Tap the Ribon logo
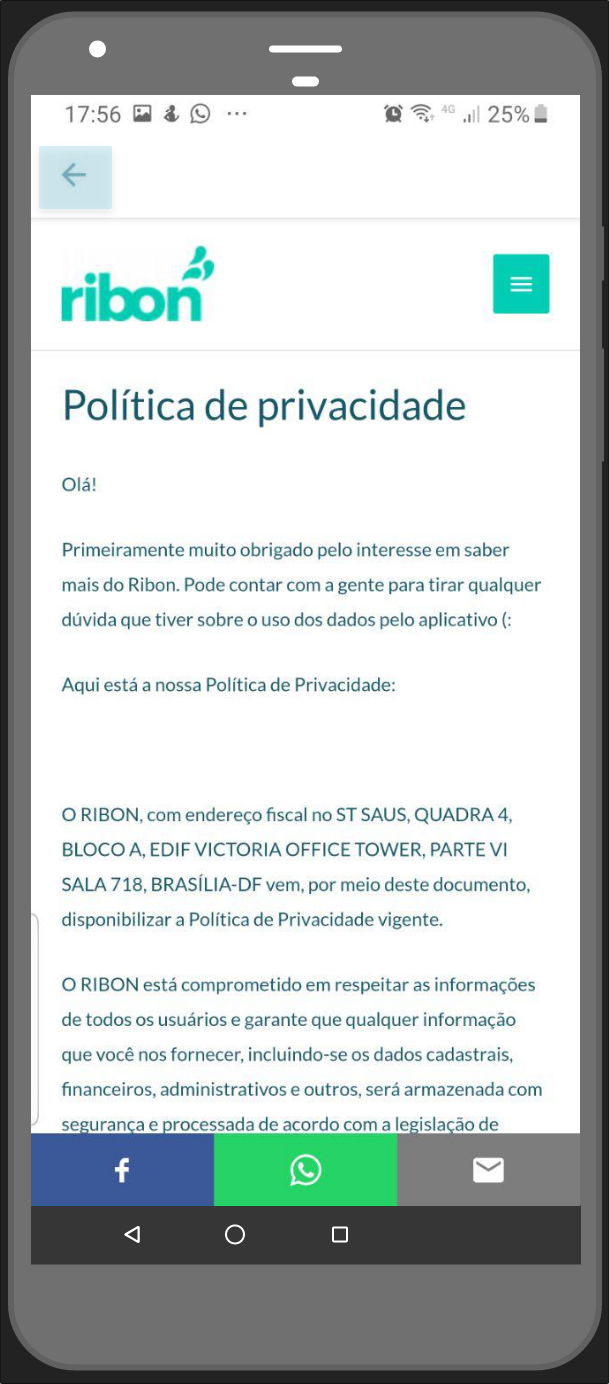This screenshot has height=1384, width=609. click(138, 284)
